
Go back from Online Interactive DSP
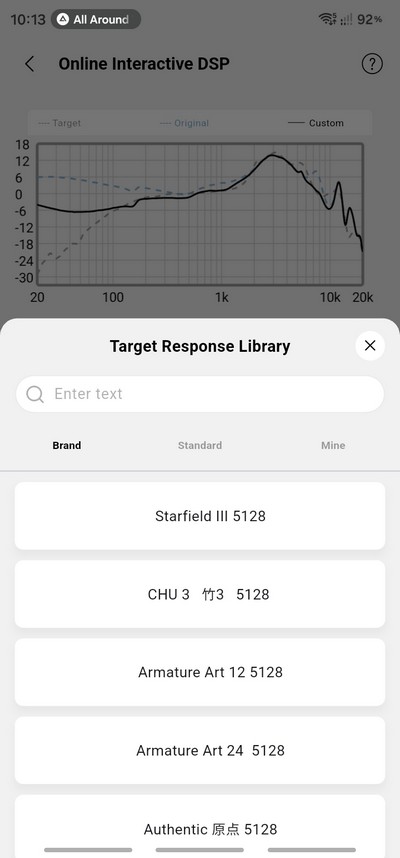click(x=30, y=64)
